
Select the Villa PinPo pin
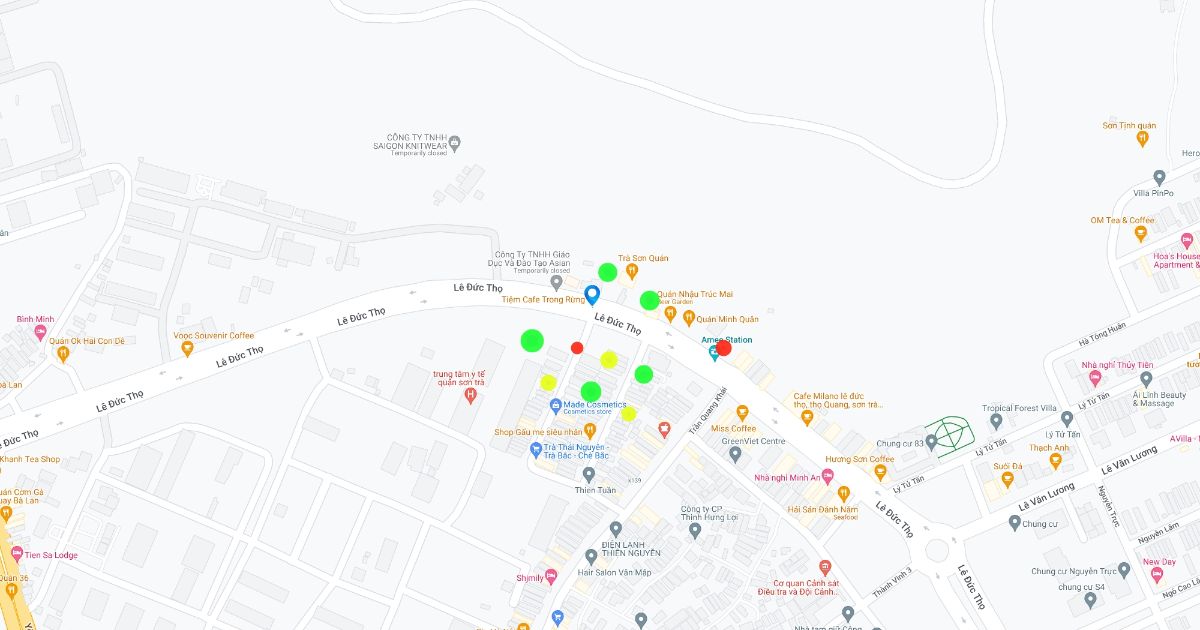[x=1159, y=177]
